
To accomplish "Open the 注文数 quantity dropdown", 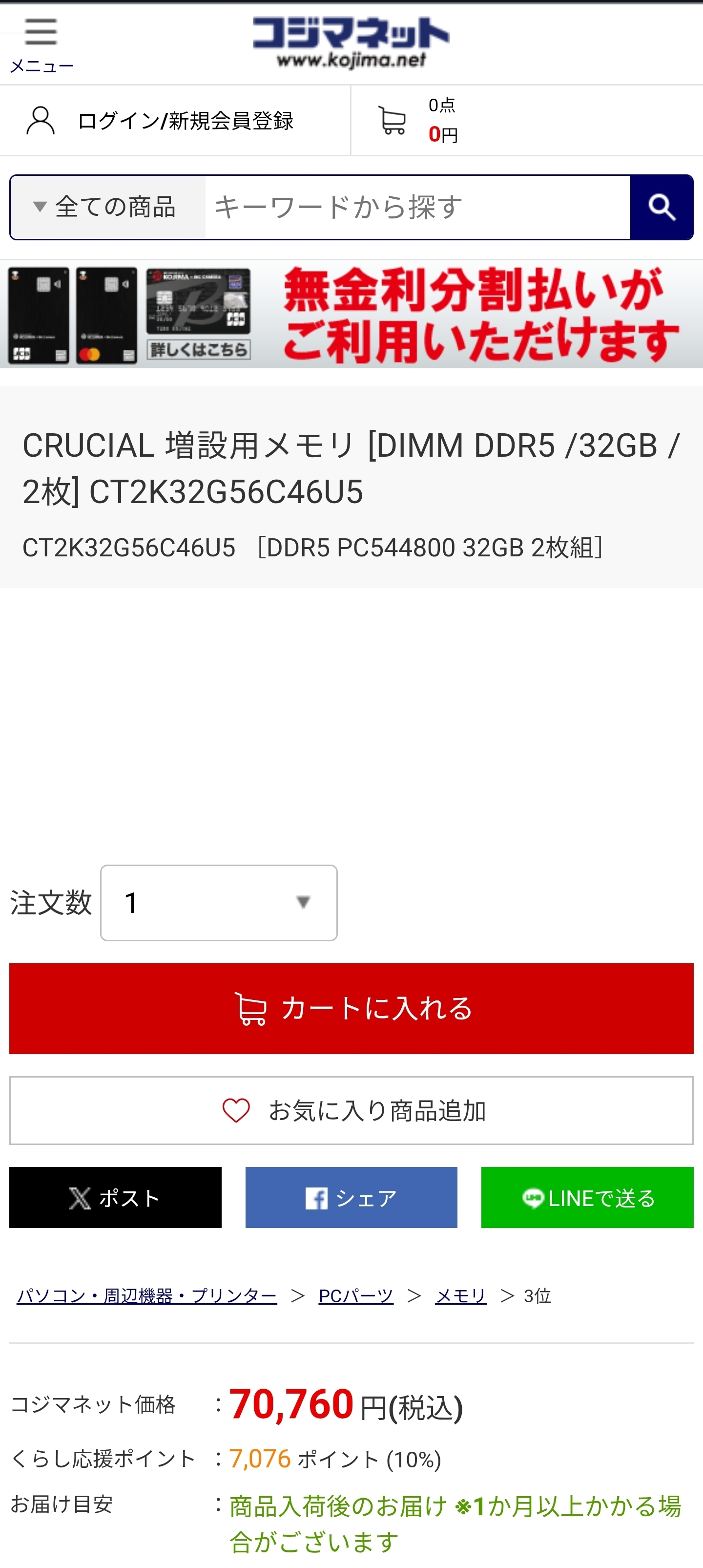I will point(219,903).
